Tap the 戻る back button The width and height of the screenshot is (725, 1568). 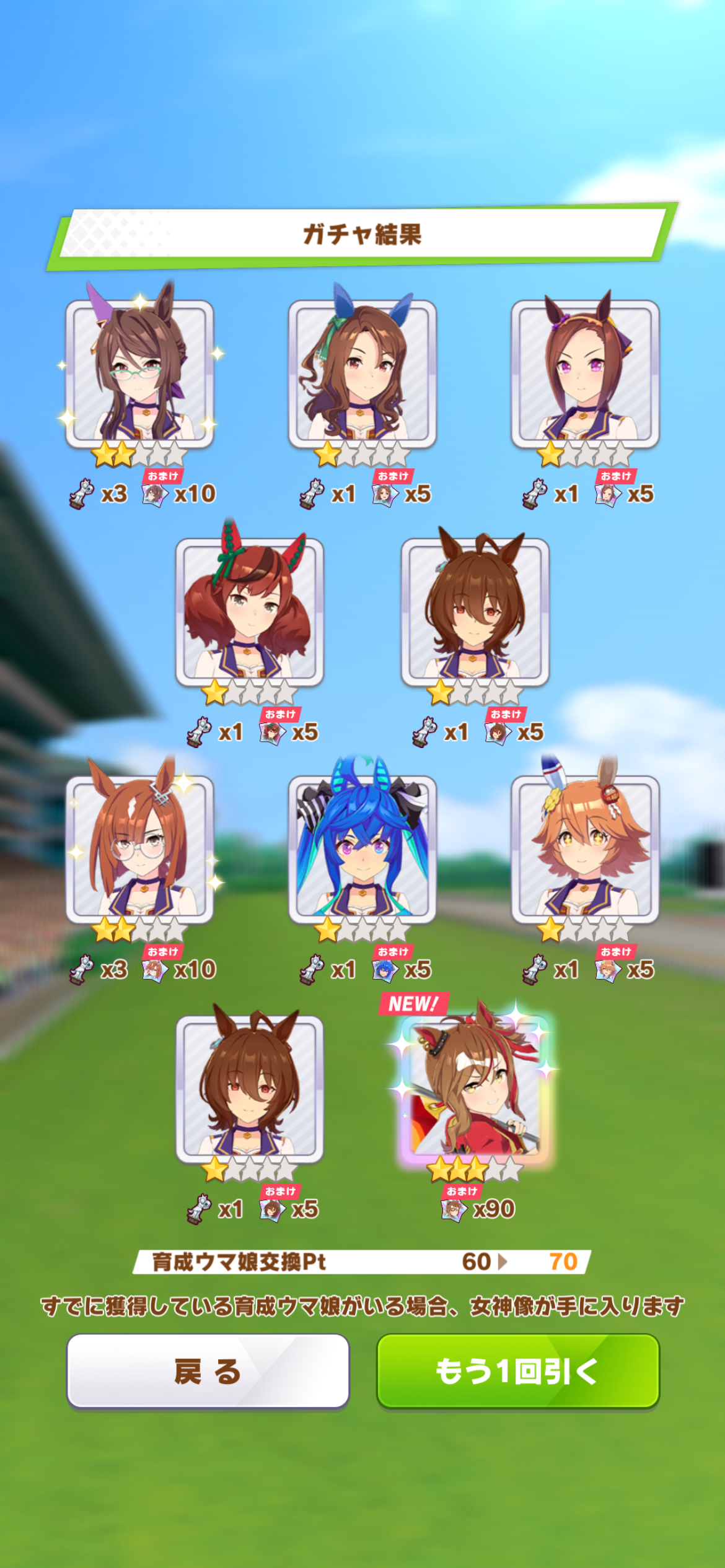pyautogui.click(x=208, y=1371)
